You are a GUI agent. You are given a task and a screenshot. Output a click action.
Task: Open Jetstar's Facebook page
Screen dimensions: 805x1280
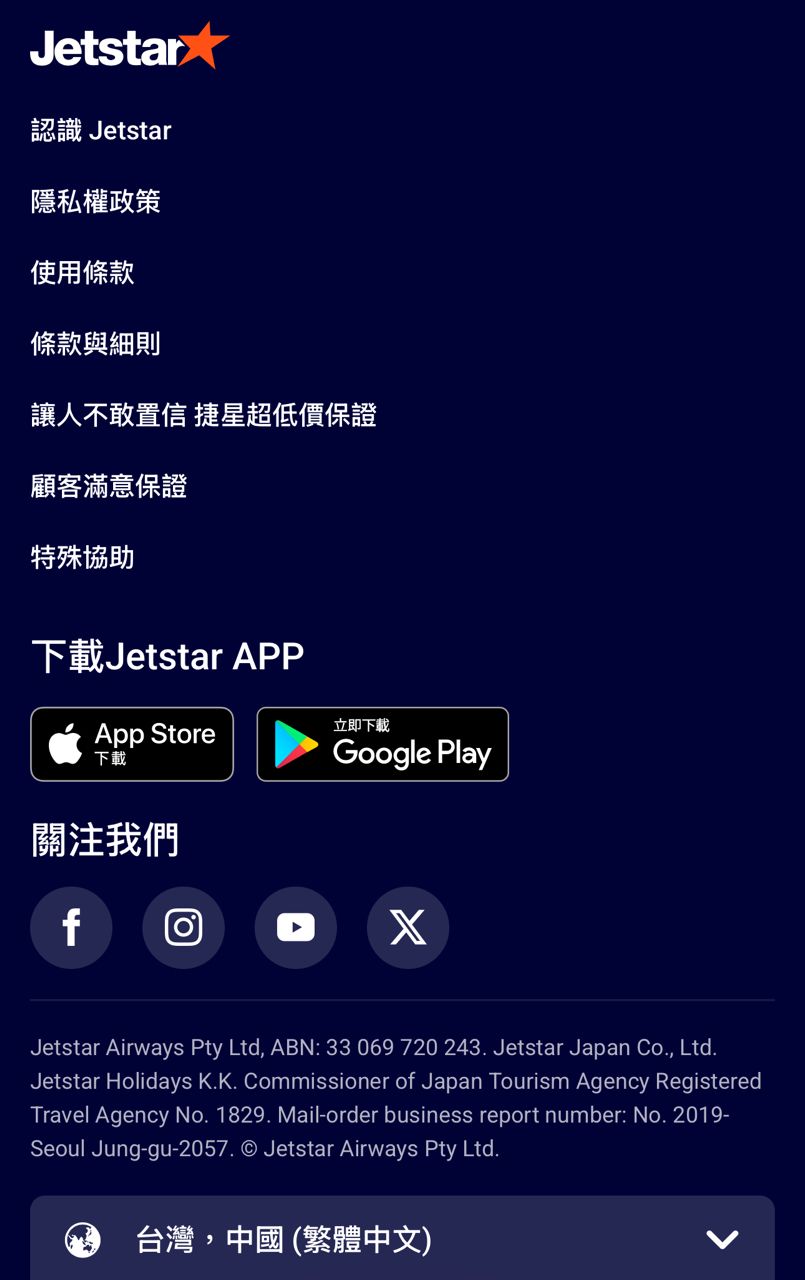[x=71, y=928]
